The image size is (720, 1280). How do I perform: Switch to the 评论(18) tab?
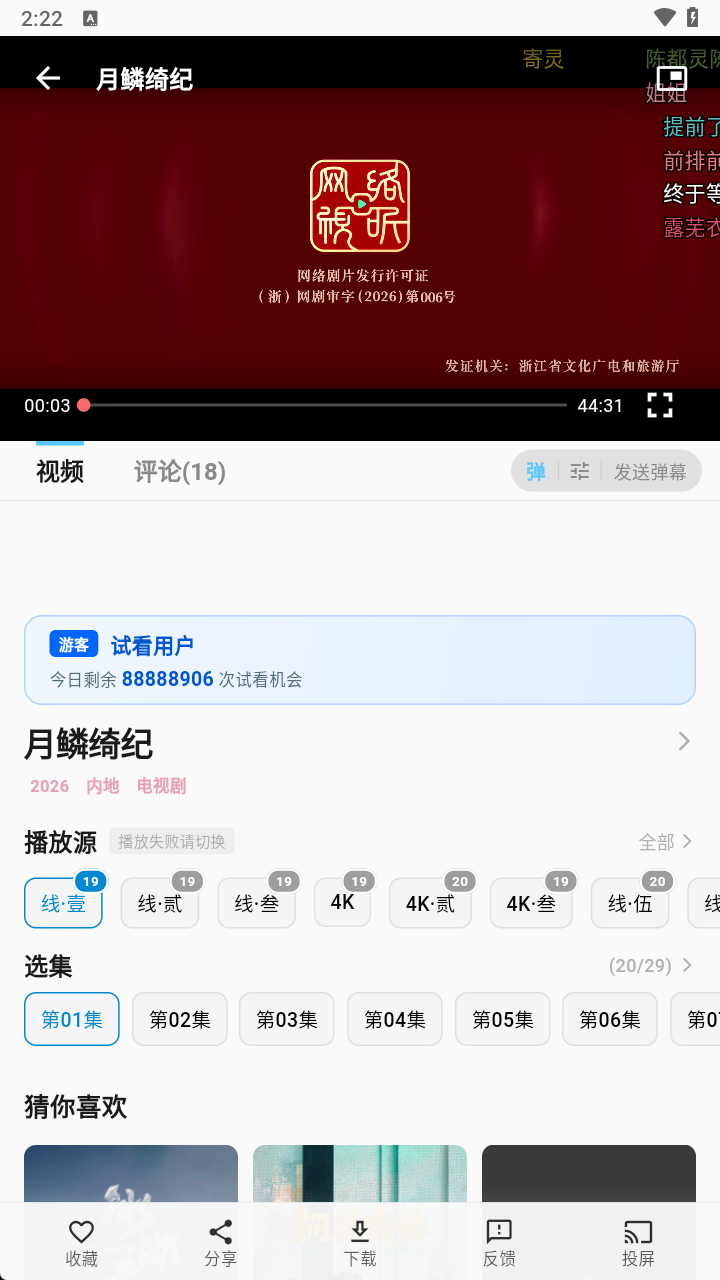point(180,472)
